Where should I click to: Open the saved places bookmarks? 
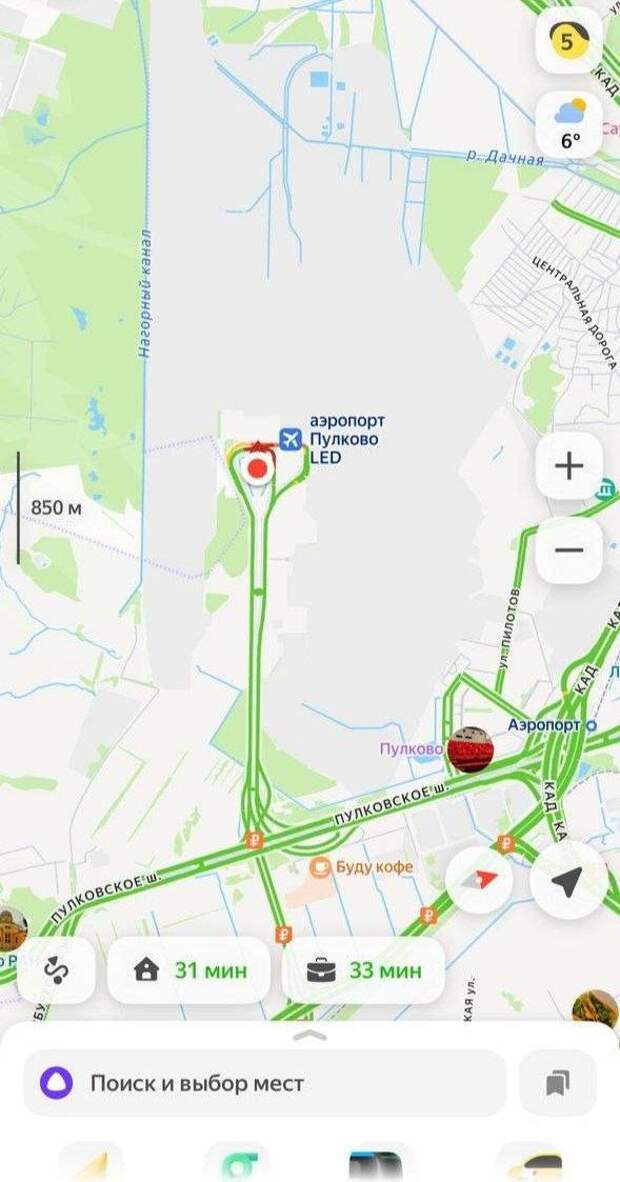tap(558, 1083)
